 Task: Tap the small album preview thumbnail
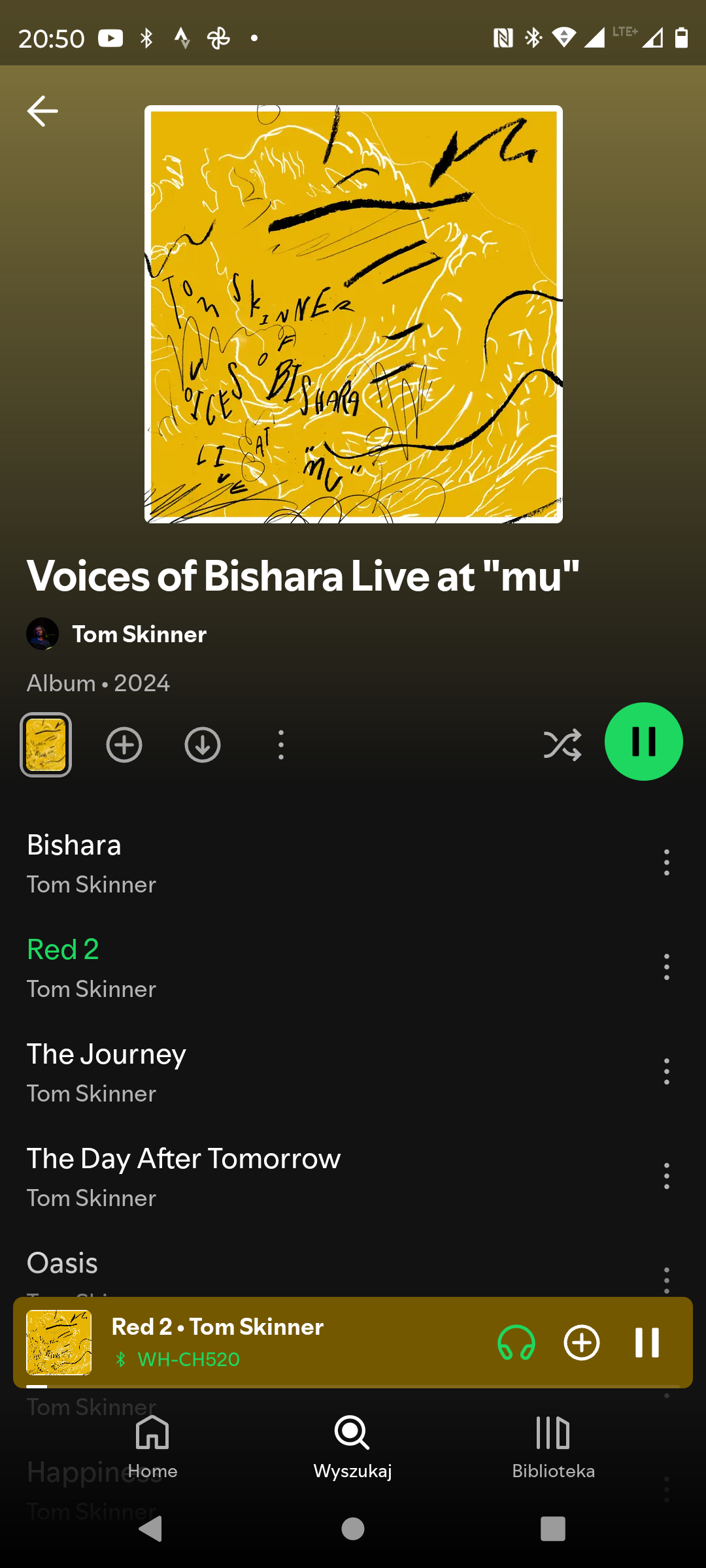tap(46, 745)
